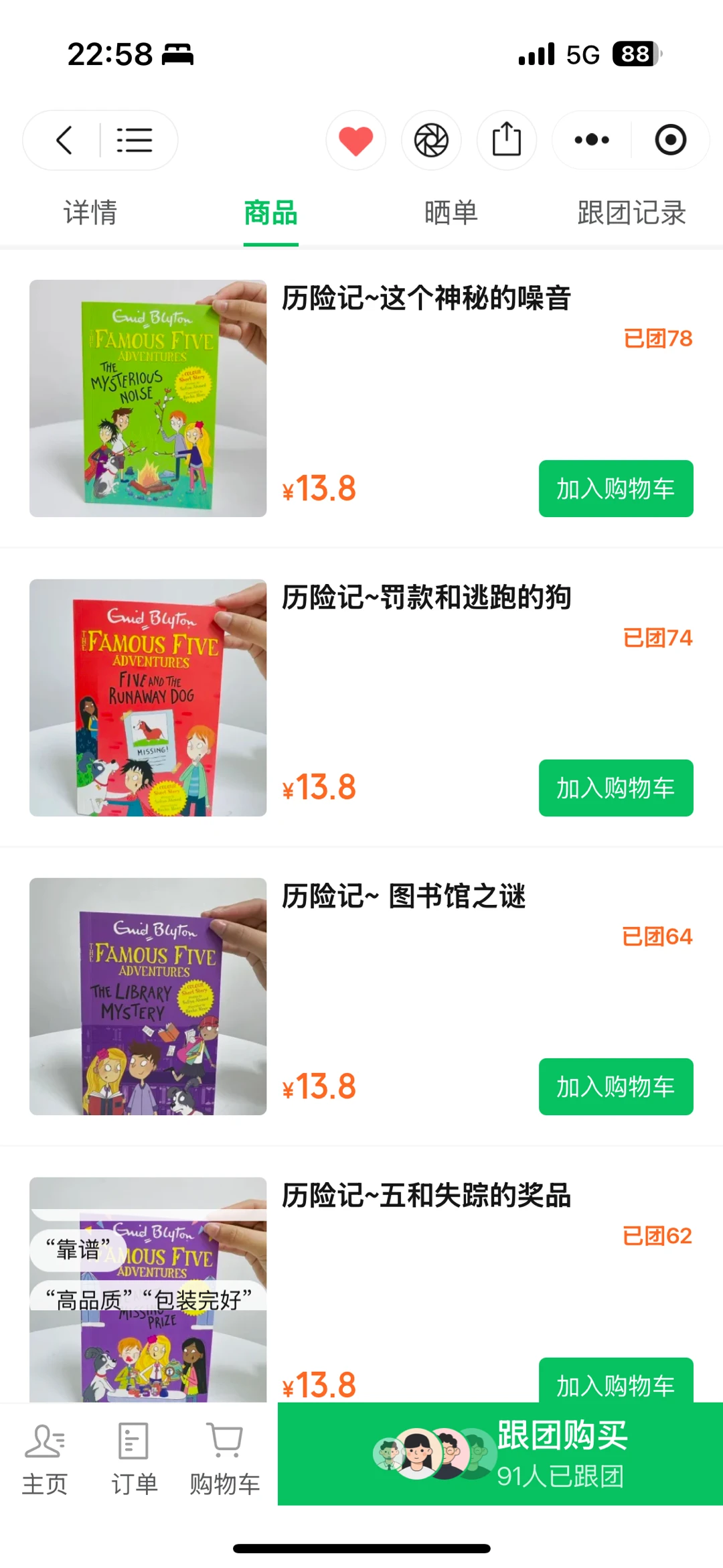The height and width of the screenshot is (1568, 723).
Task: Add 罚款和逃跑的狗 to the cart
Action: tap(615, 788)
